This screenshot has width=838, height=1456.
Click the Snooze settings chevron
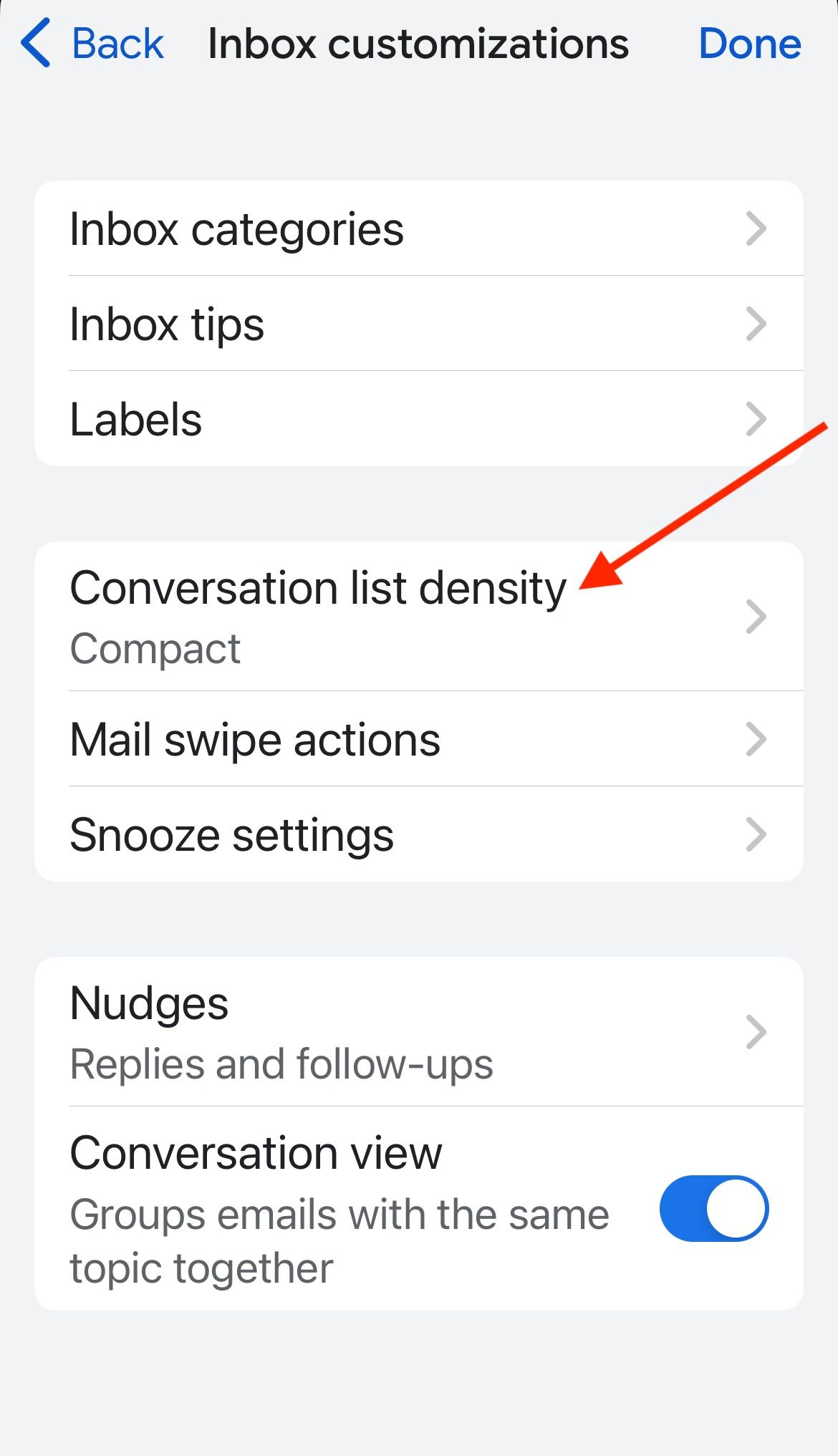(x=756, y=834)
